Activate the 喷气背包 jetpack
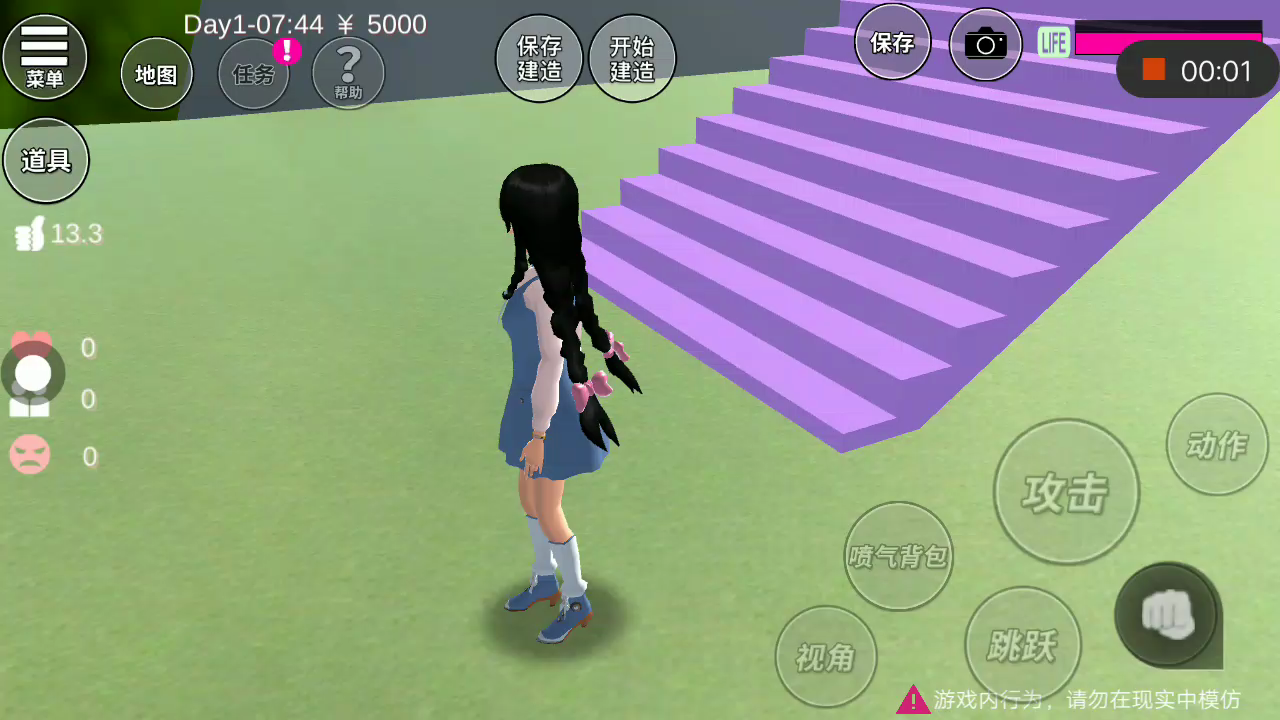This screenshot has height=720, width=1280. click(x=898, y=556)
